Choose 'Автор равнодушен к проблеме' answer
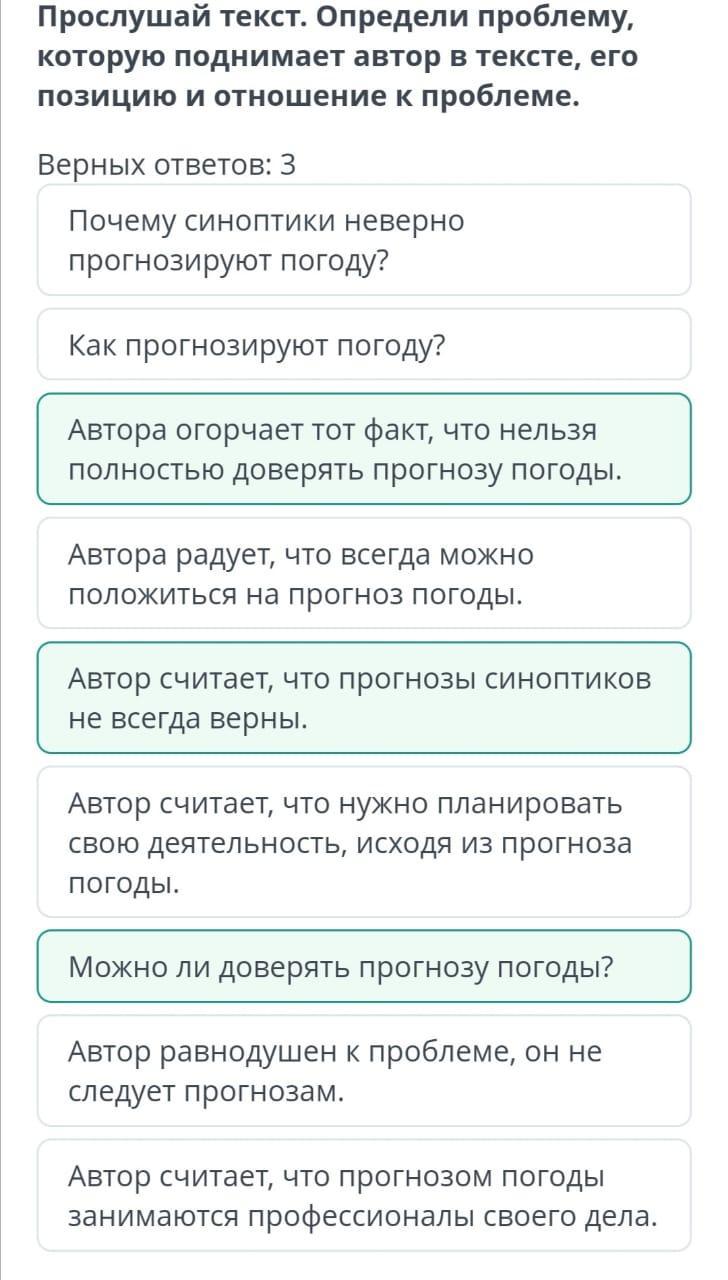Screen dimensions: 728x1280 pyautogui.click(x=364, y=1071)
